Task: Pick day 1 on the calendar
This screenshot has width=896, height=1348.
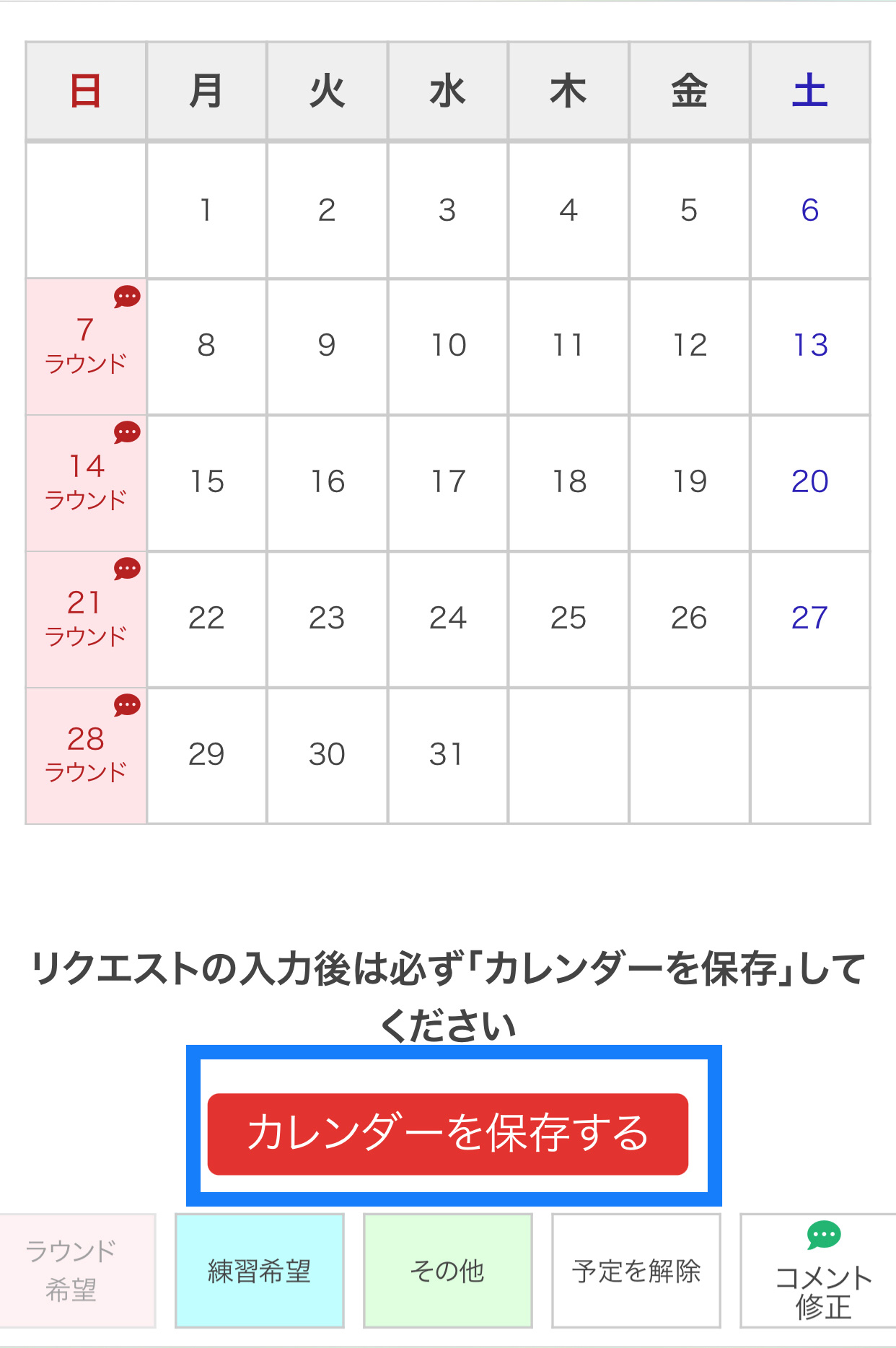Action: click(206, 211)
